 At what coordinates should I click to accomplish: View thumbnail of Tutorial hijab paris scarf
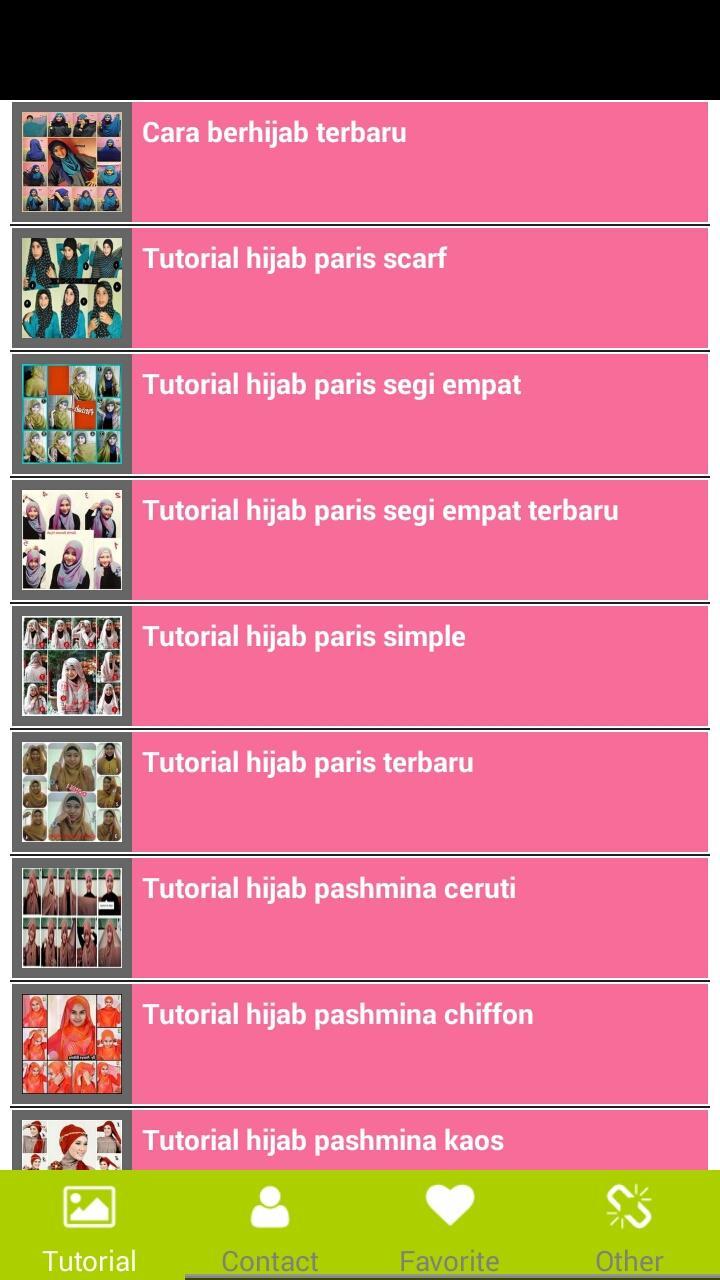pyautogui.click(x=71, y=287)
